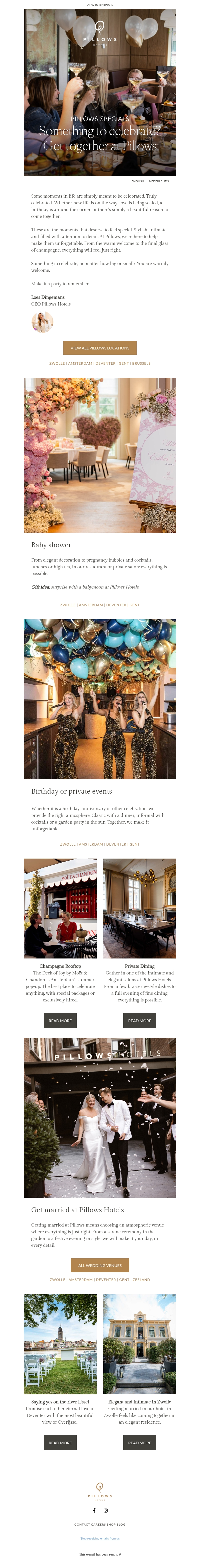Tap Stop receiving emails from us

pos(100,1538)
